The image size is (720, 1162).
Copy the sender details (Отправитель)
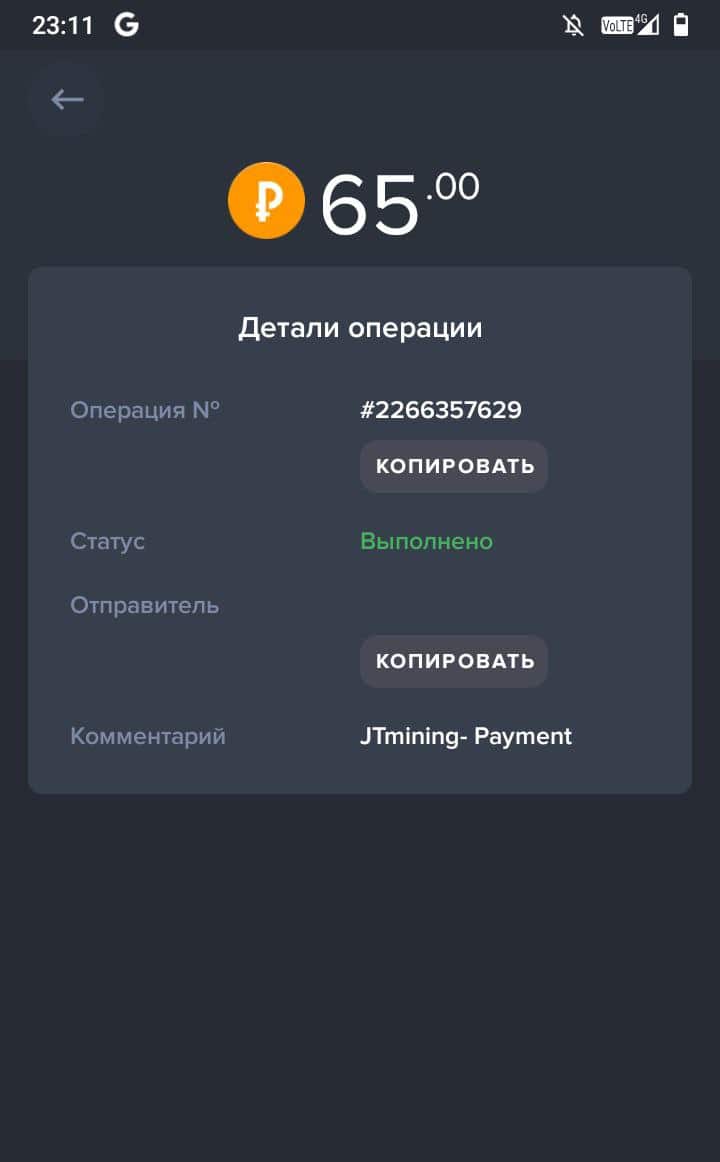coord(454,661)
